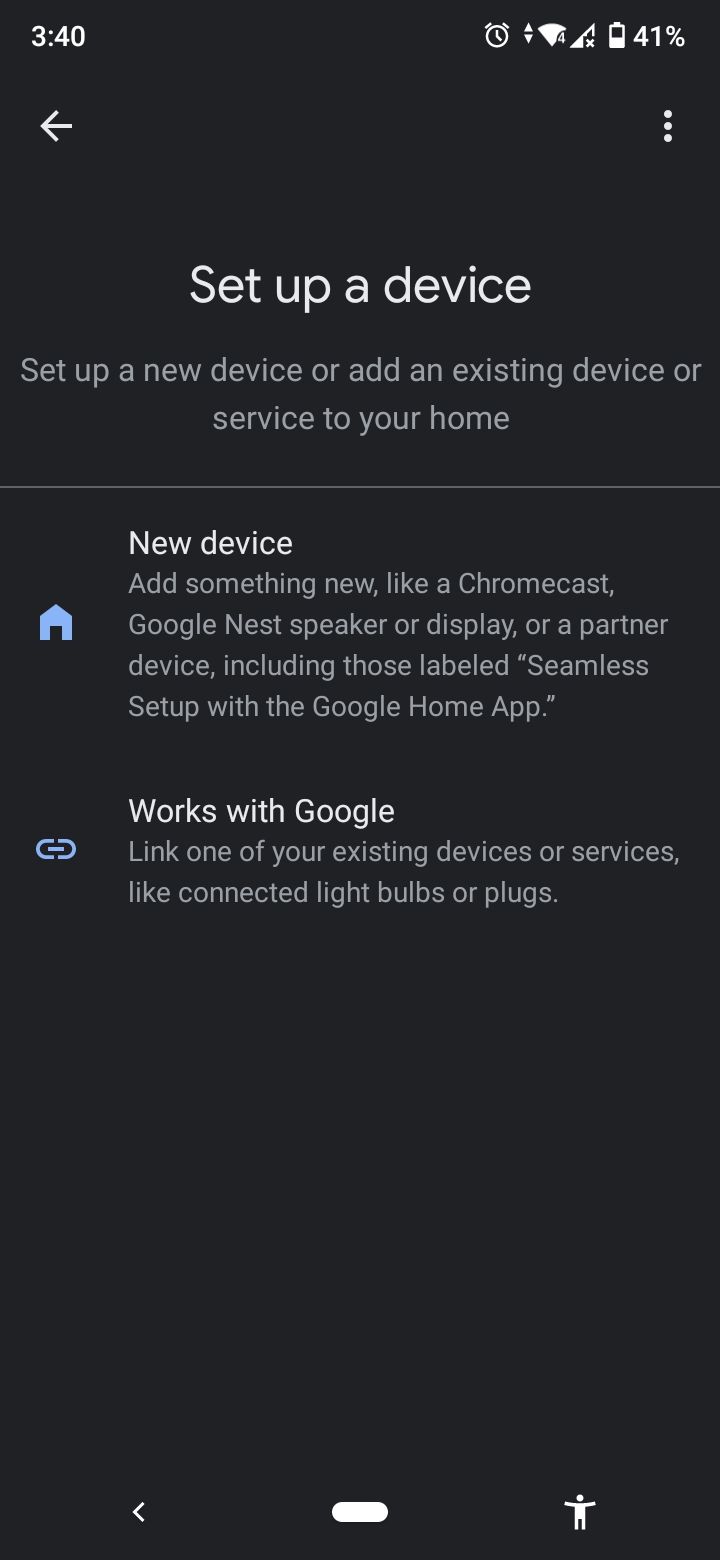The width and height of the screenshot is (720, 1560).
Task: Go back using the top arrow
Action: pos(56,126)
